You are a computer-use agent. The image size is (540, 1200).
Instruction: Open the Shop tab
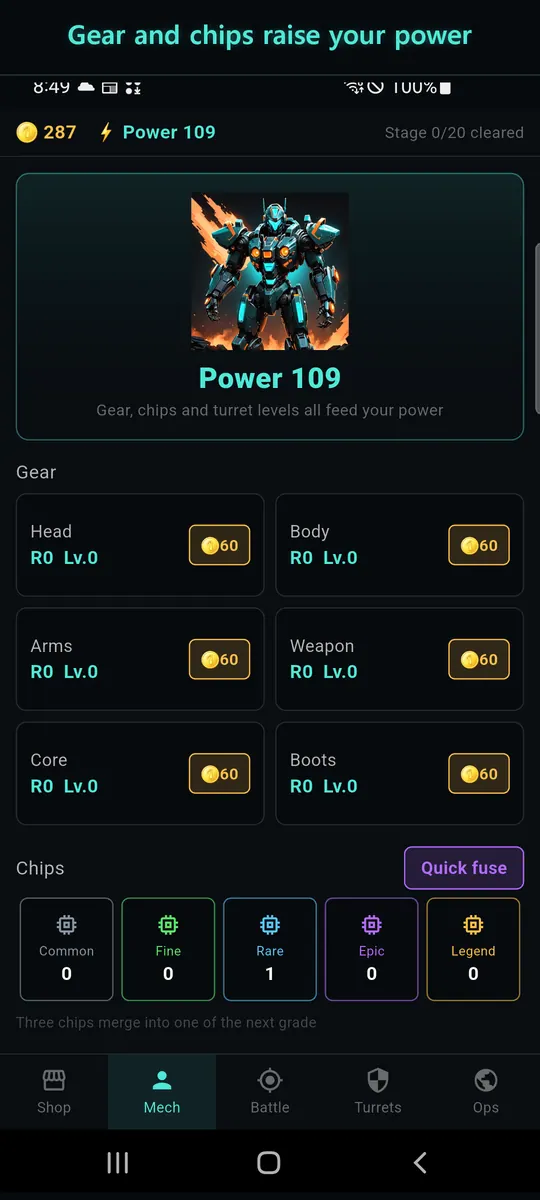54,1092
